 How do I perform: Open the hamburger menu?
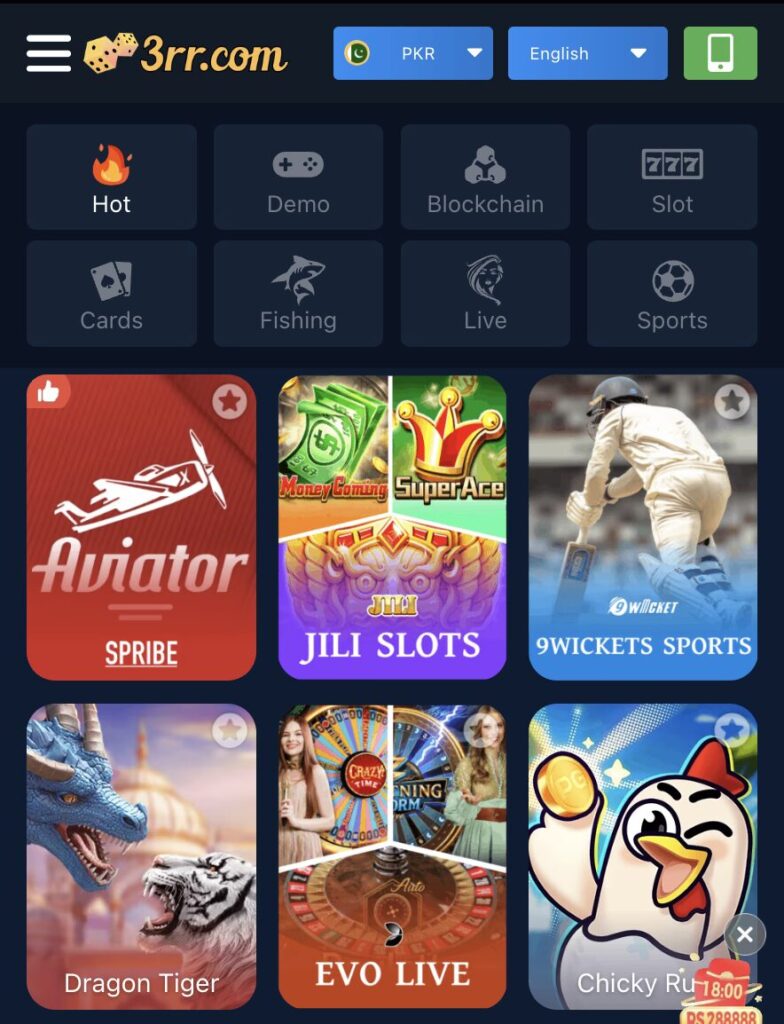click(x=48, y=53)
